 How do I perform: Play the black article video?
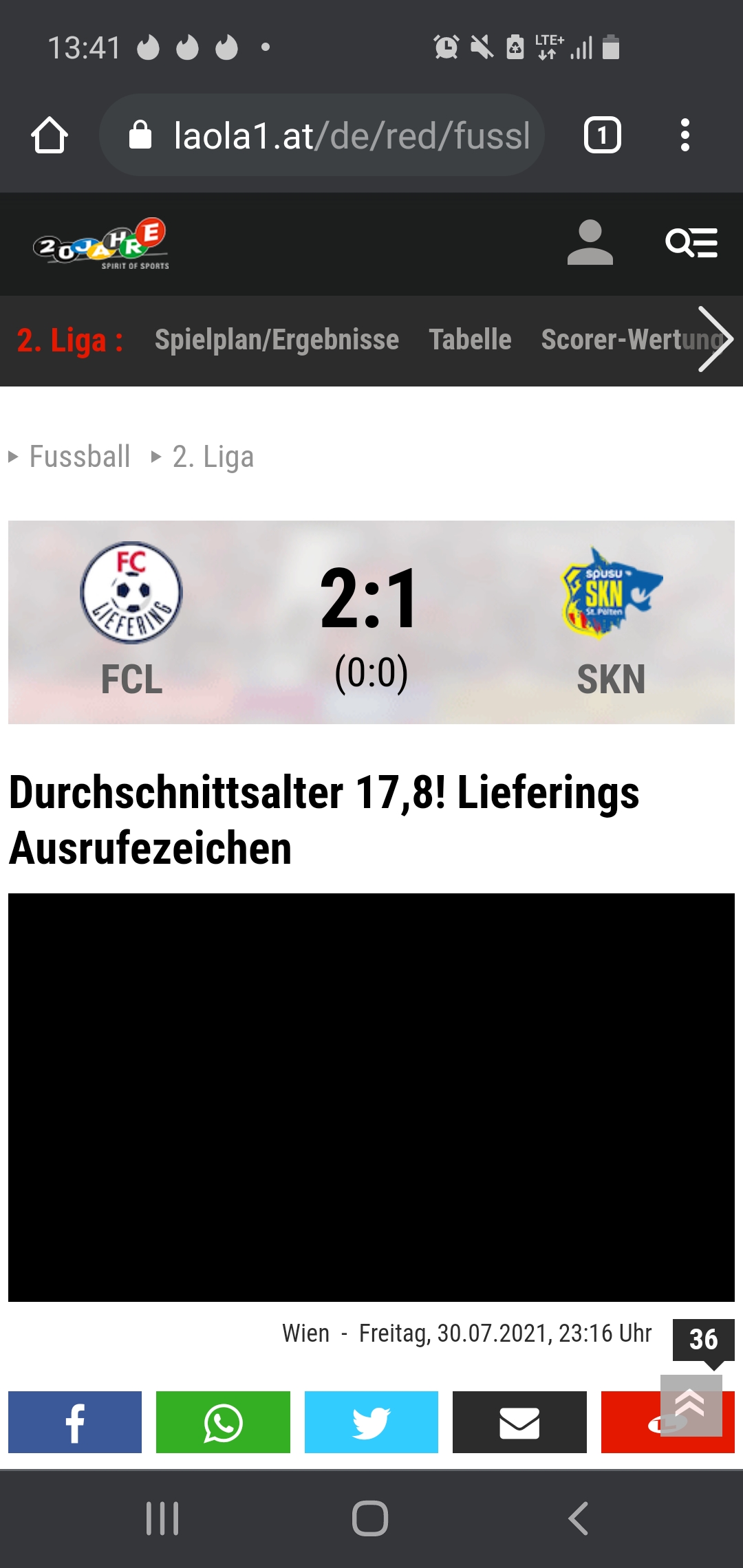(371, 1098)
